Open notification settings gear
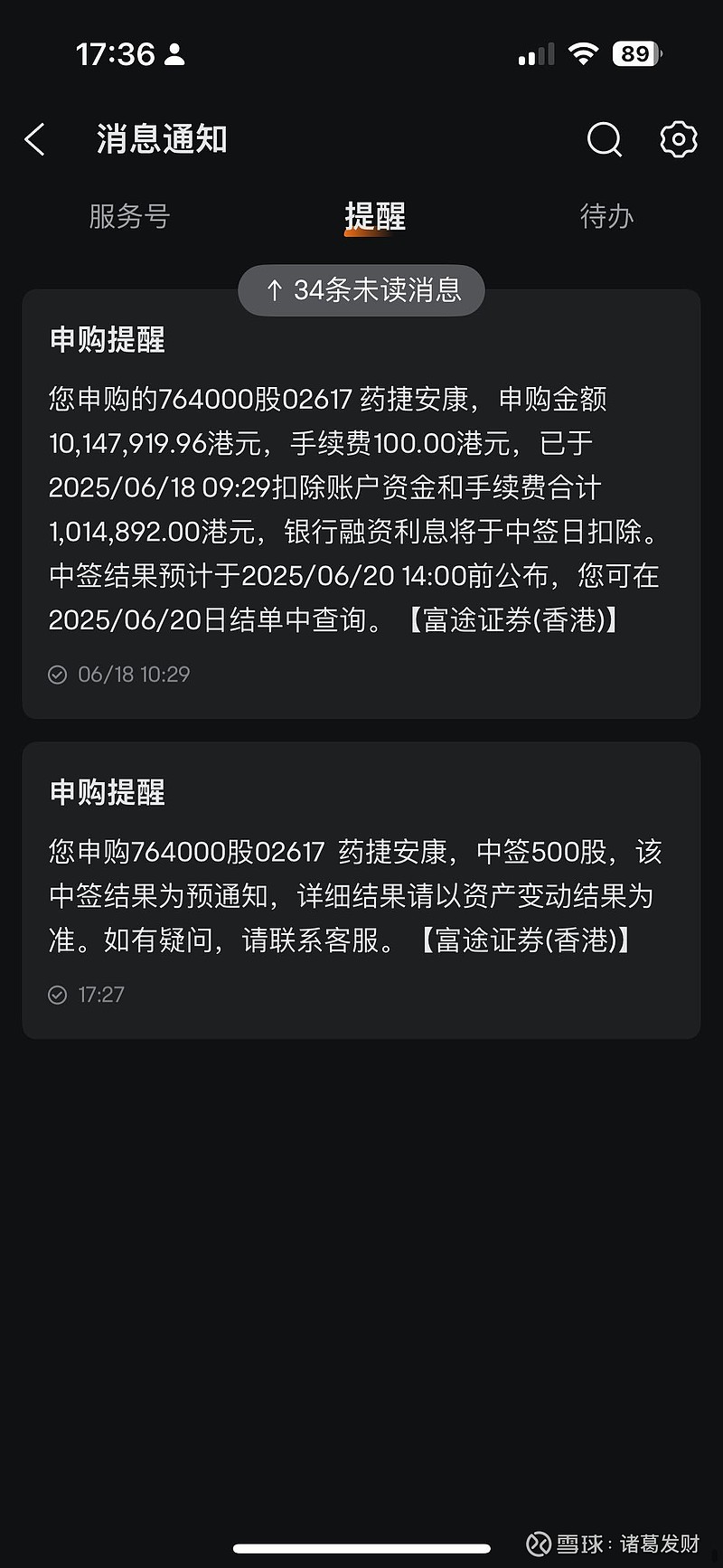This screenshot has width=723, height=1568. pos(678,139)
